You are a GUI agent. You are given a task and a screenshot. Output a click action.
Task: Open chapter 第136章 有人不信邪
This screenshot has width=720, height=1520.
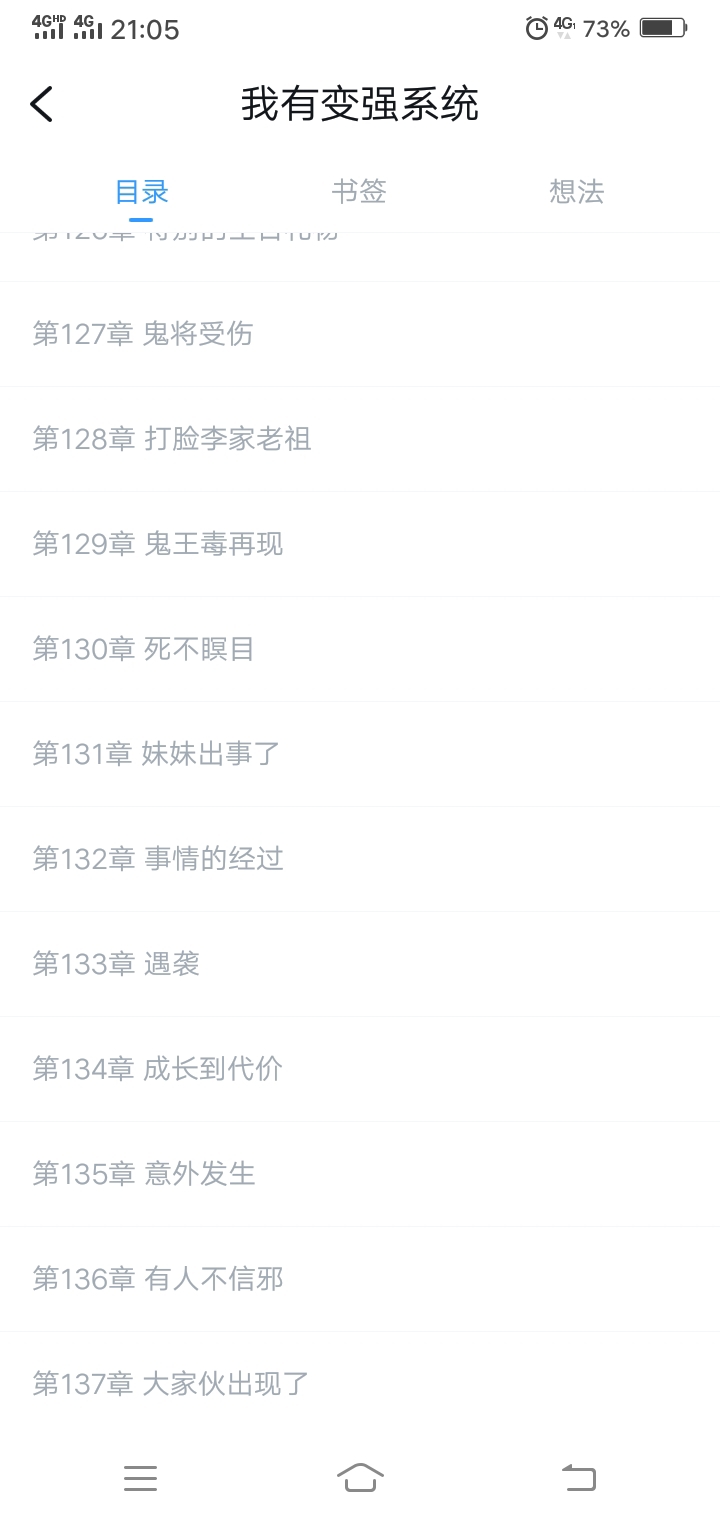click(360, 1279)
